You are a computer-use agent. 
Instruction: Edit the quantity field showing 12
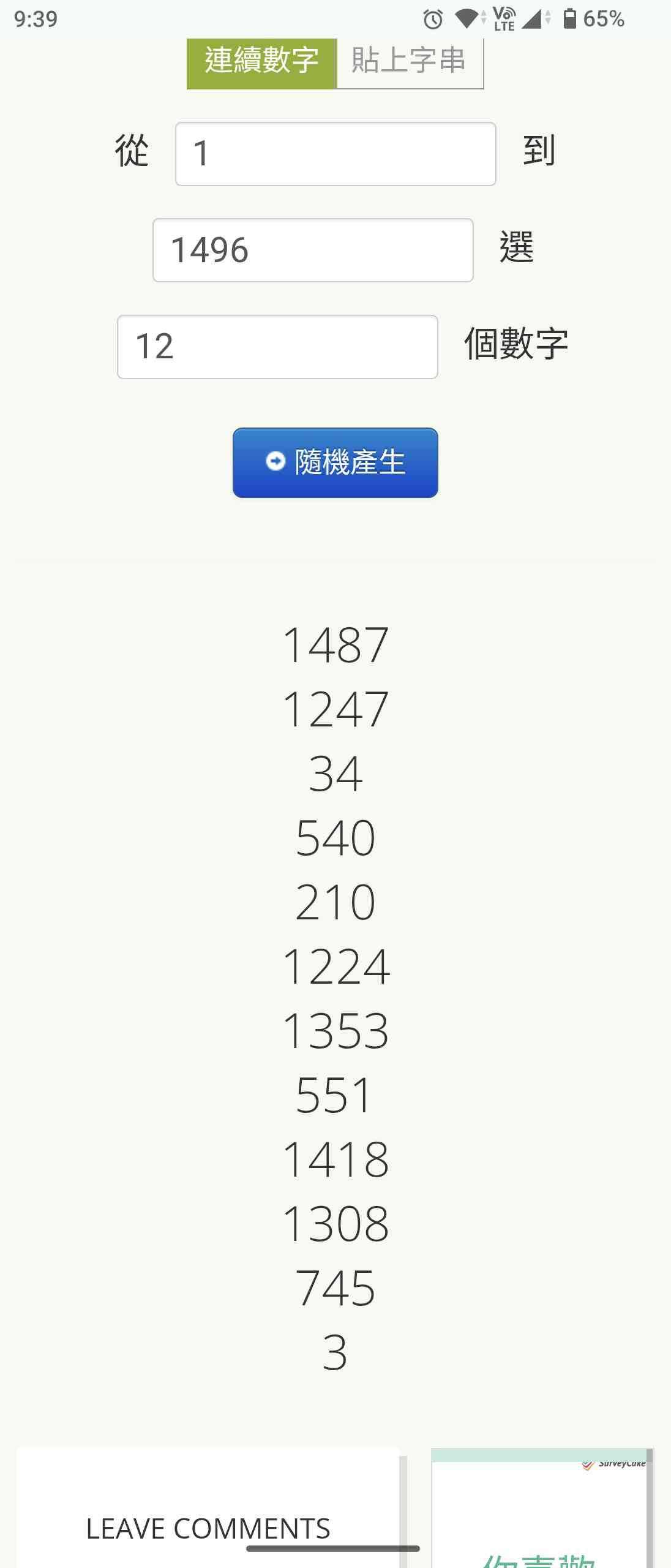277,347
